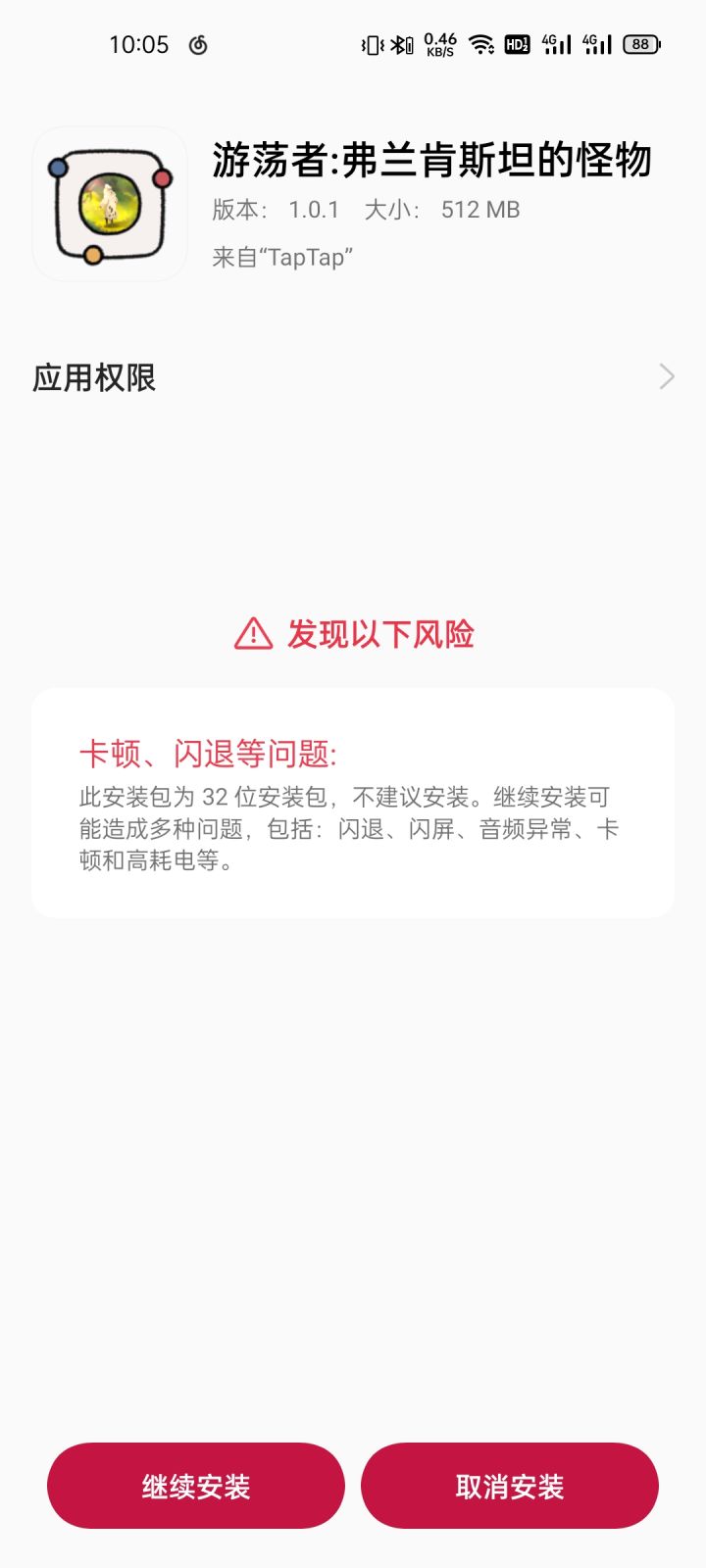Open the 游荡者:弗兰肯斯坦的怪物 app icon

[x=110, y=203]
